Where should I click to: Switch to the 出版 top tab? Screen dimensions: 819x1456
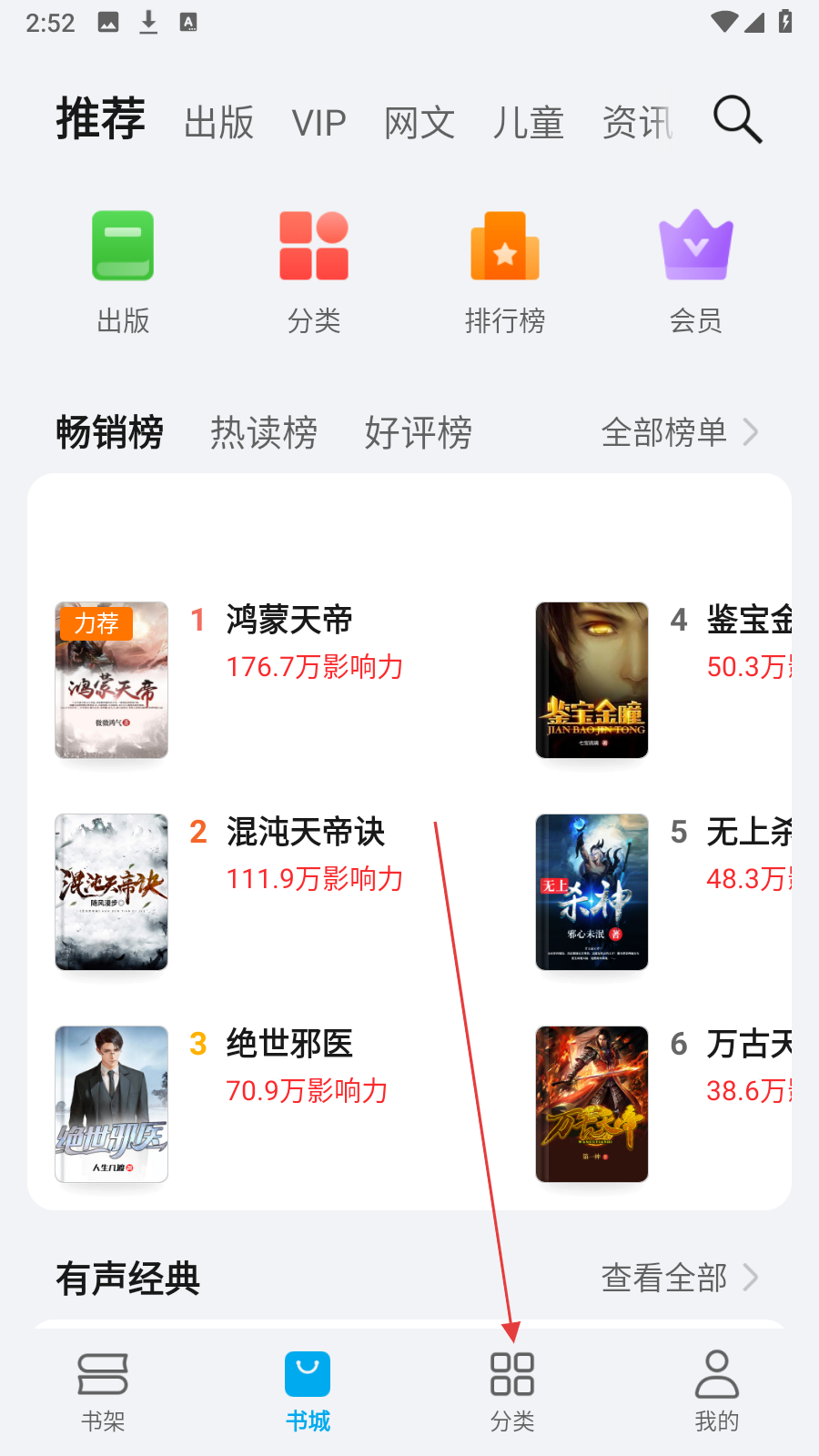218,123
